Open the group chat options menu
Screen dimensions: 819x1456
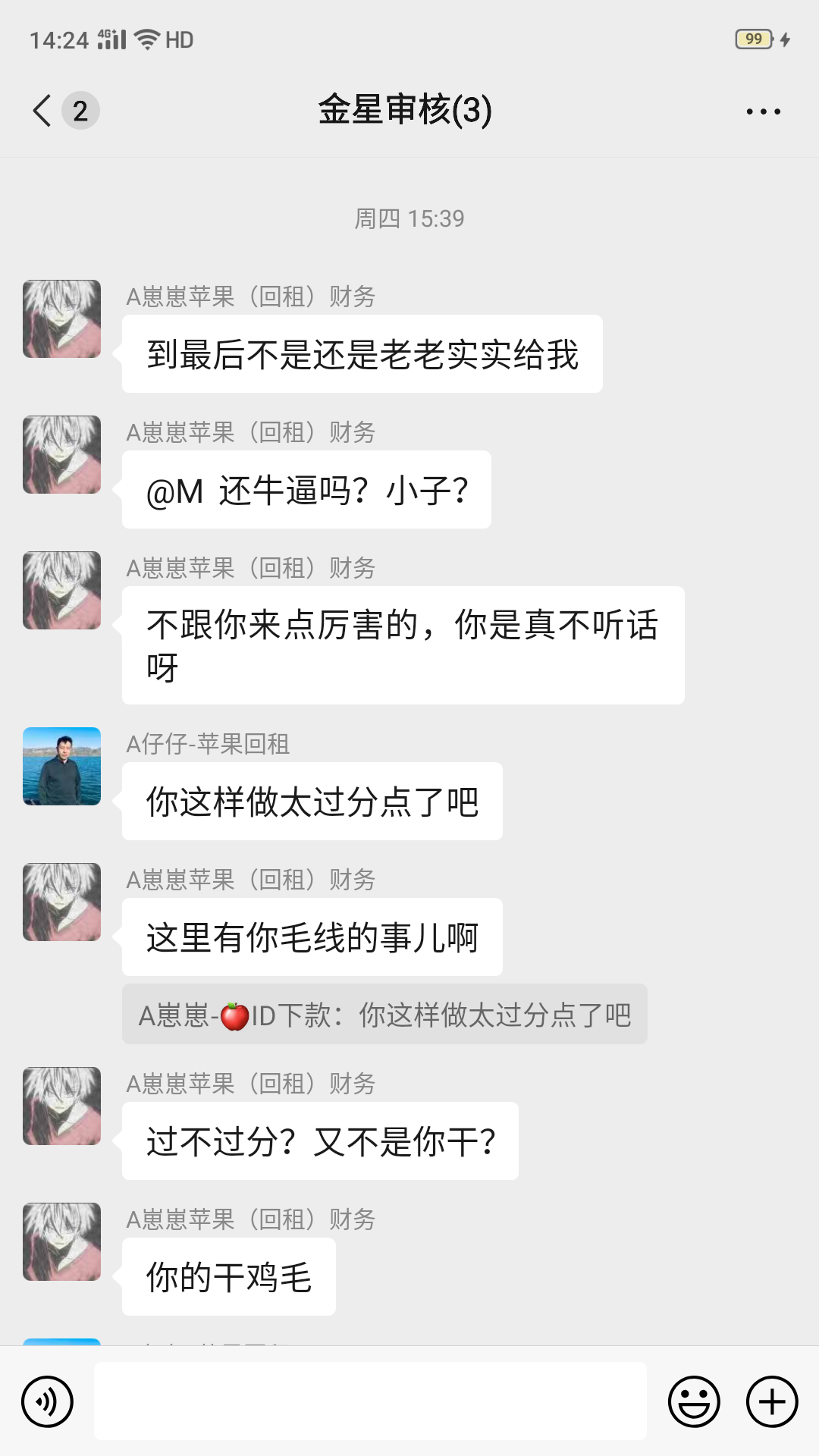pos(763,111)
